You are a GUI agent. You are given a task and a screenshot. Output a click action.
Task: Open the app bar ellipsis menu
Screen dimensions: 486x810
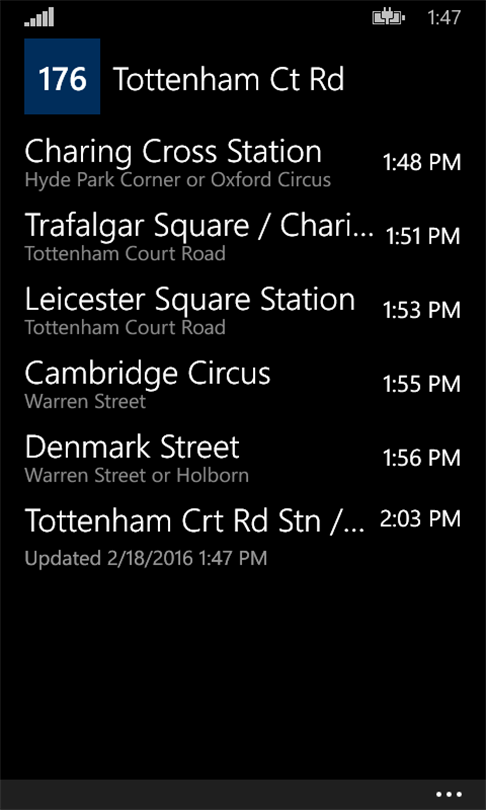[x=448, y=795]
